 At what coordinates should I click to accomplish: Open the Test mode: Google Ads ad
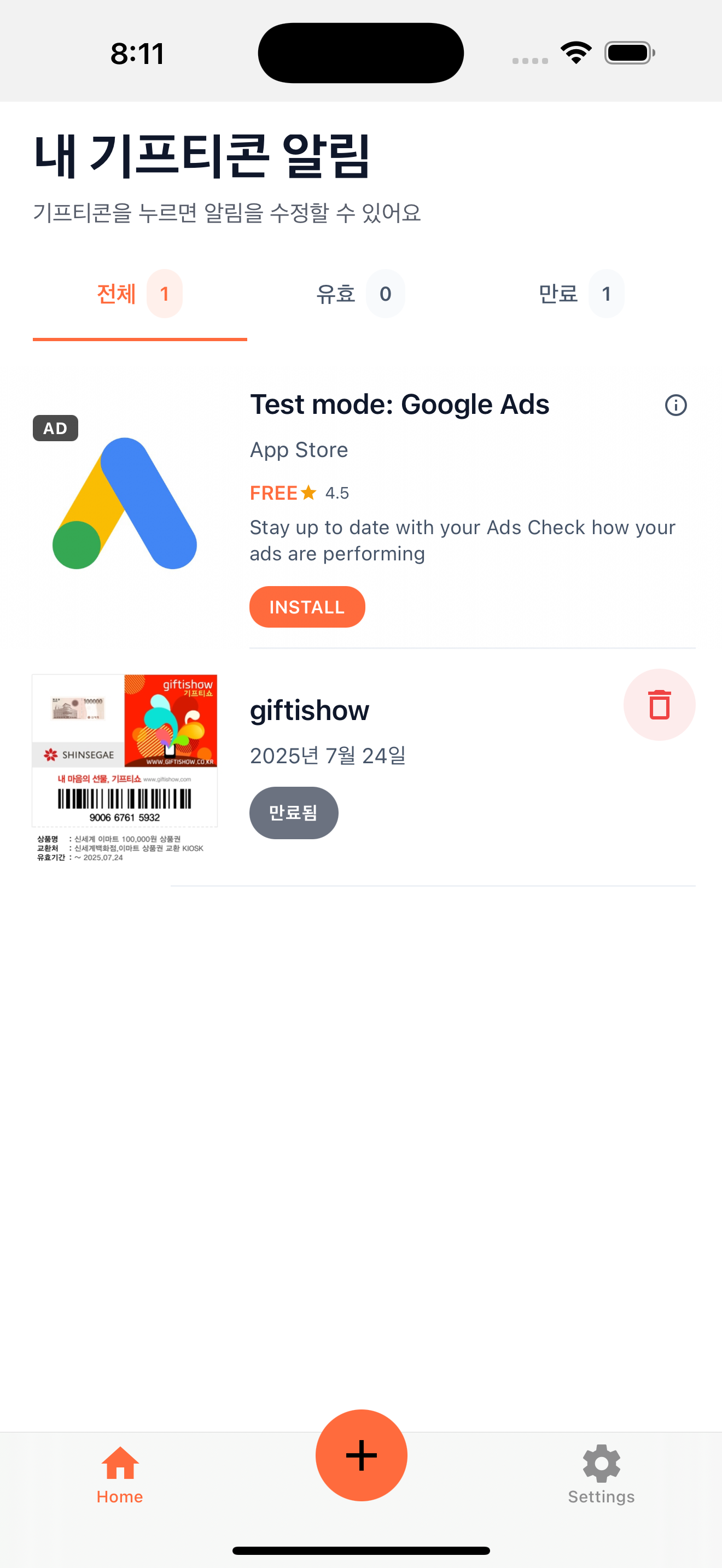pyautogui.click(x=399, y=405)
